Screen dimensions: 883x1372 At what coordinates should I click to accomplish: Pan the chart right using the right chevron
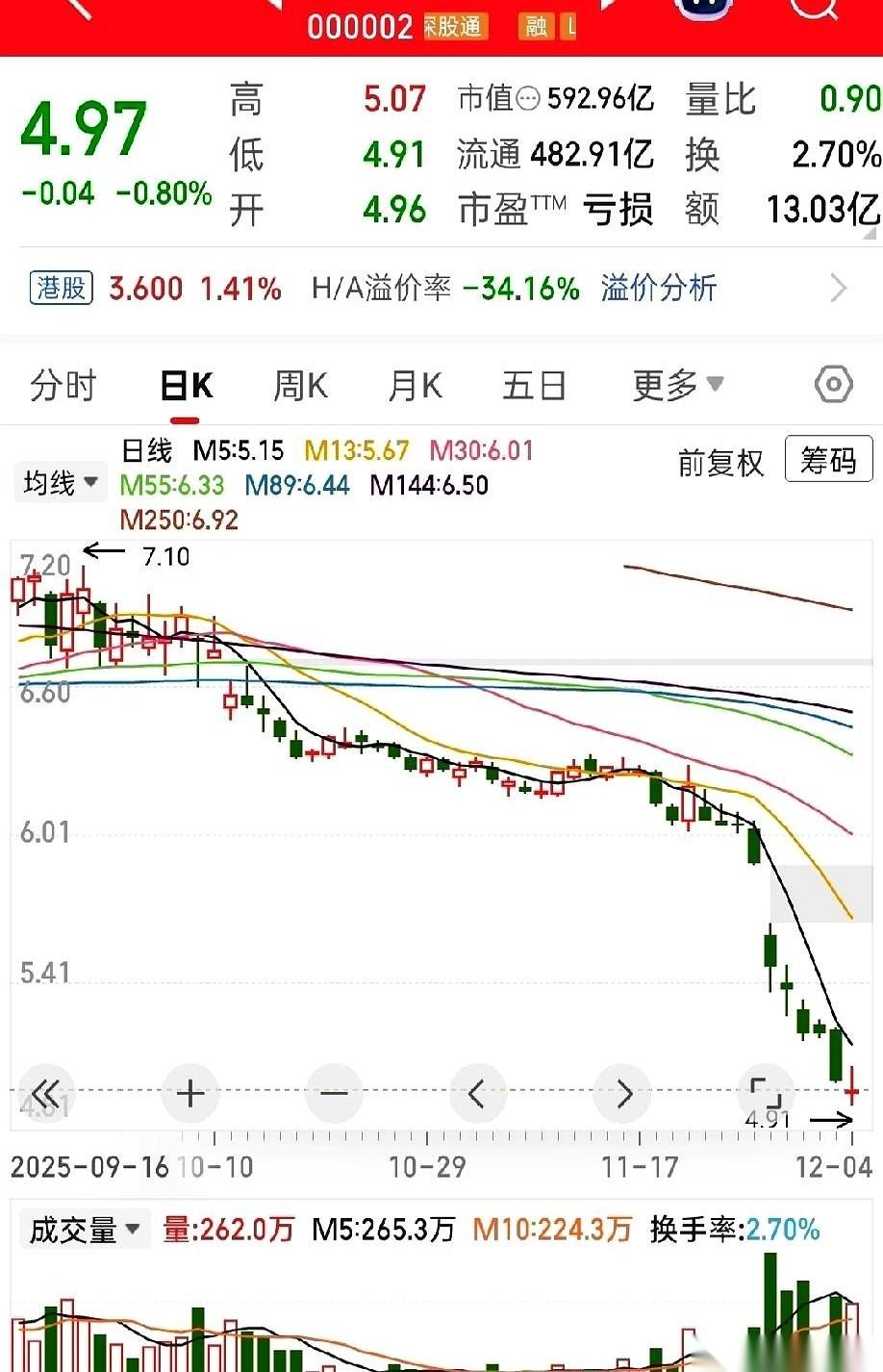point(622,1093)
